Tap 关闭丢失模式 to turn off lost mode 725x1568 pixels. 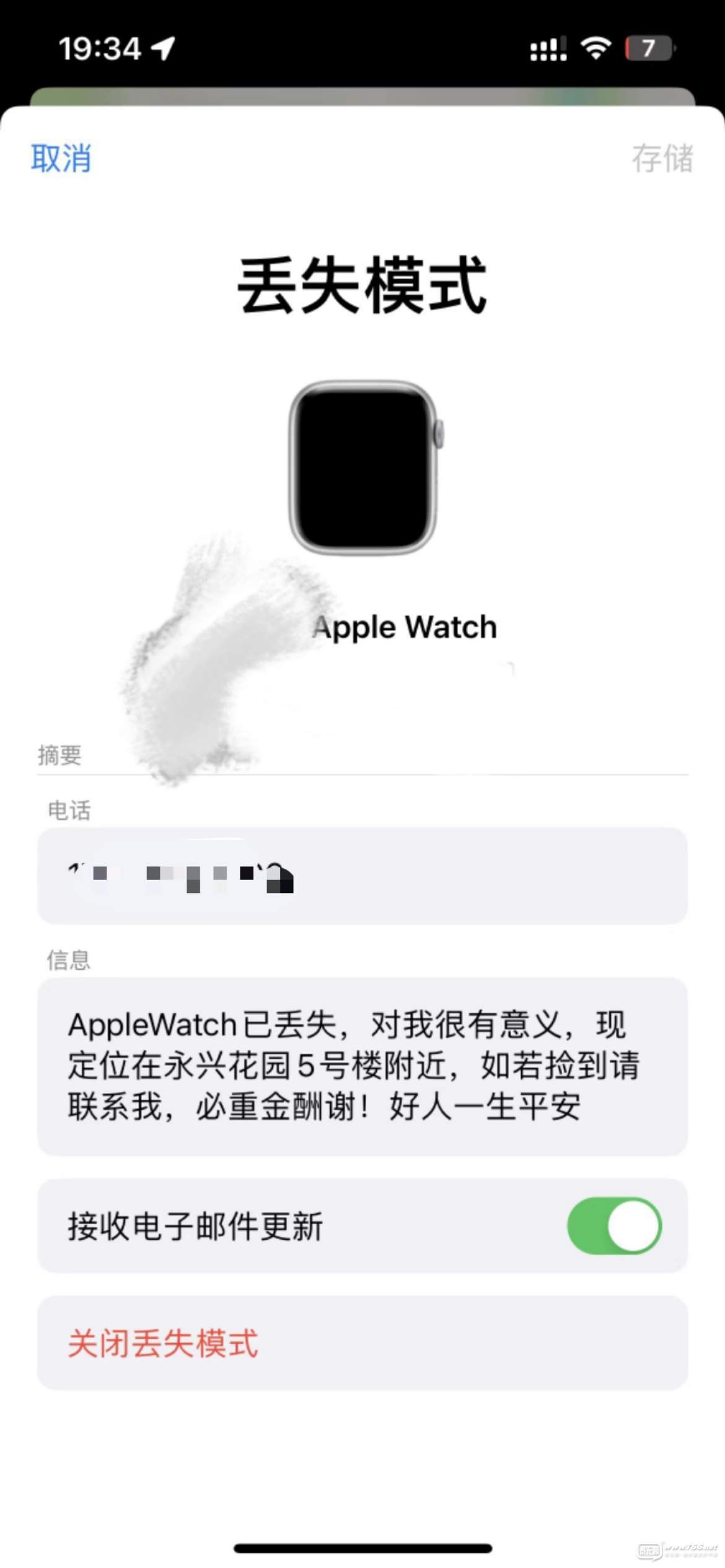coord(162,1344)
